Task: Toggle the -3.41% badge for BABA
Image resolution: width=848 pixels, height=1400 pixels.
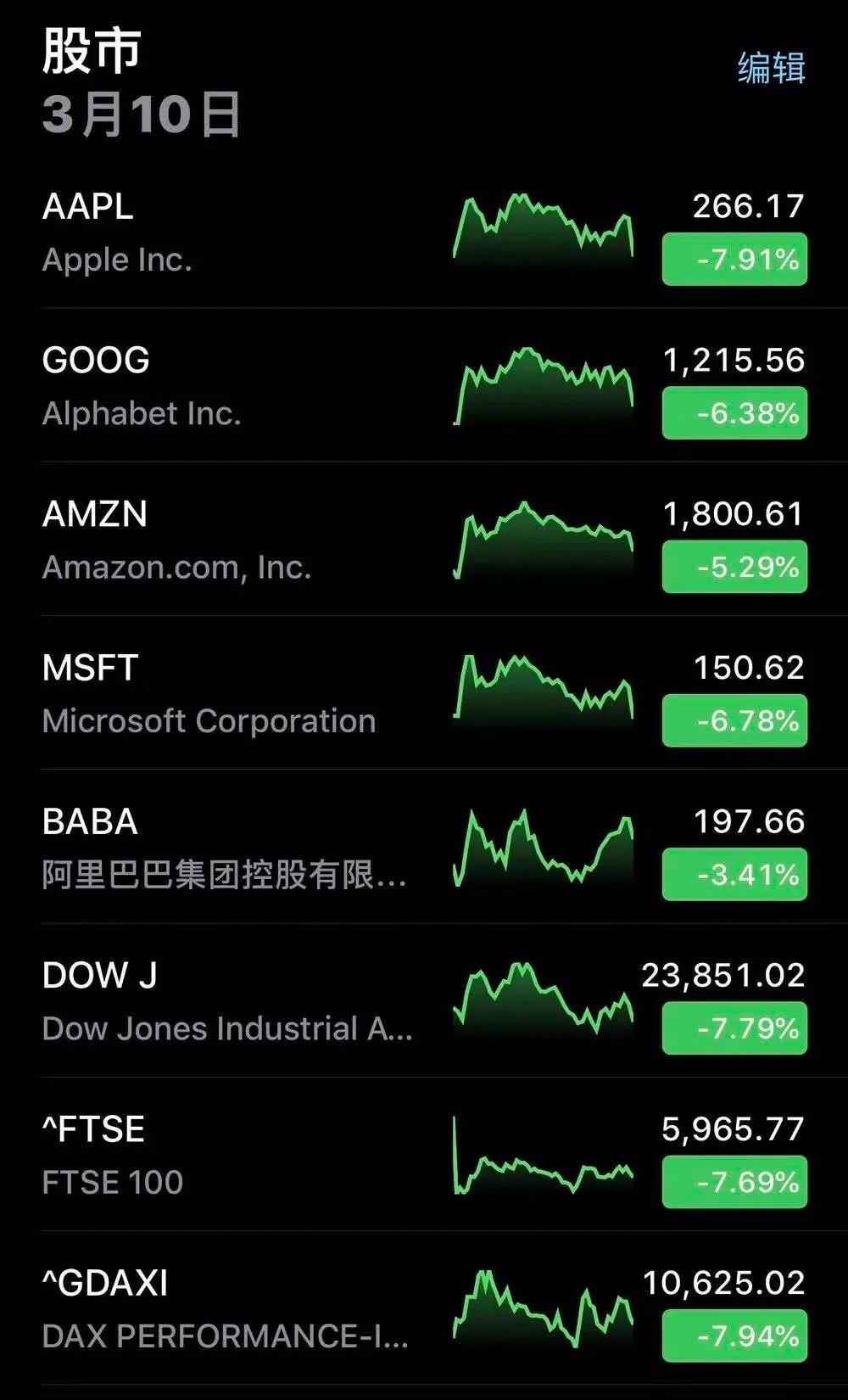Action: tap(734, 875)
